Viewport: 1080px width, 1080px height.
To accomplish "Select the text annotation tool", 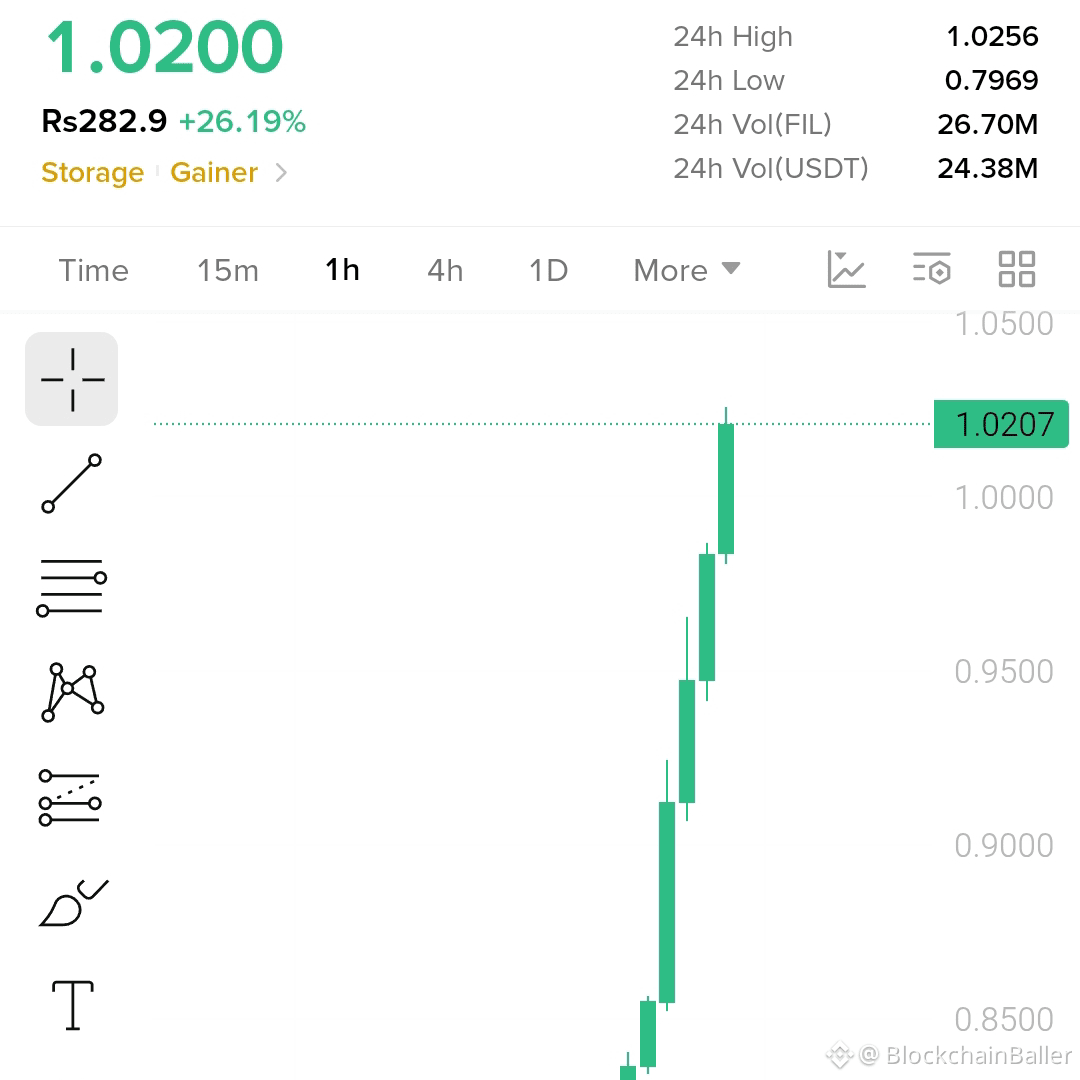I will pyautogui.click(x=73, y=1006).
